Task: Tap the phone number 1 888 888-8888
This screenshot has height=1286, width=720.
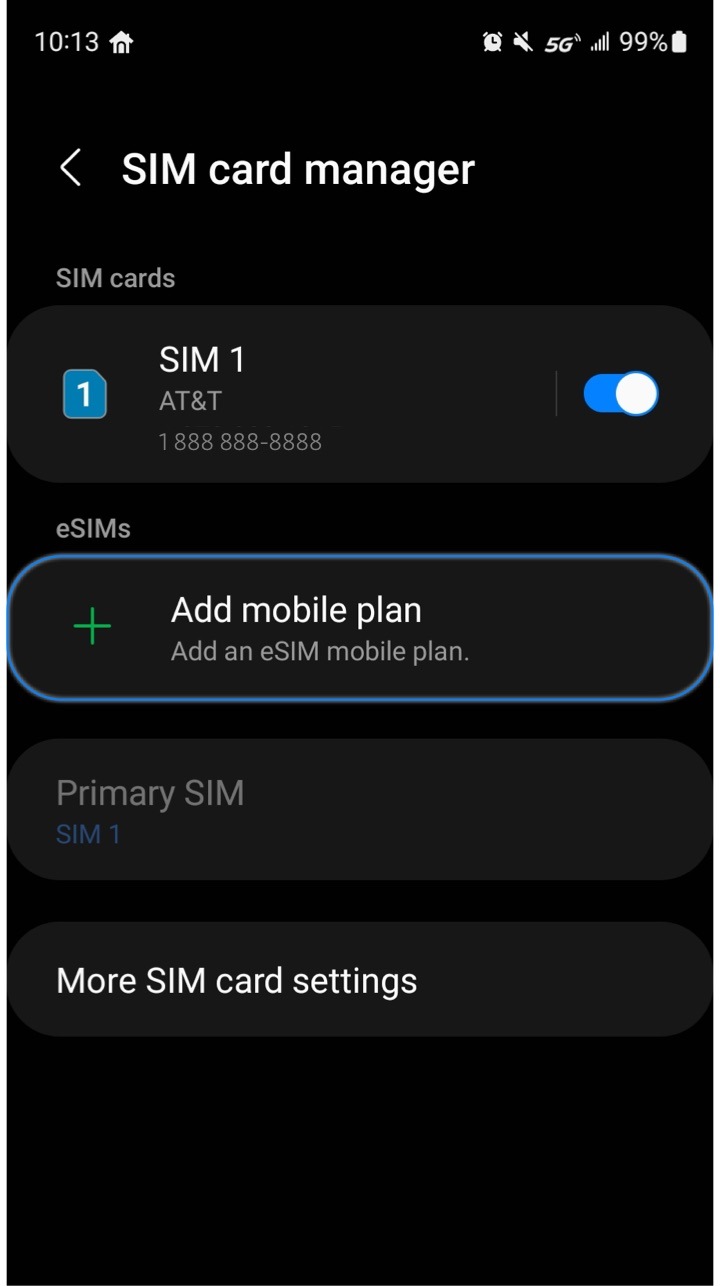Action: [x=239, y=441]
